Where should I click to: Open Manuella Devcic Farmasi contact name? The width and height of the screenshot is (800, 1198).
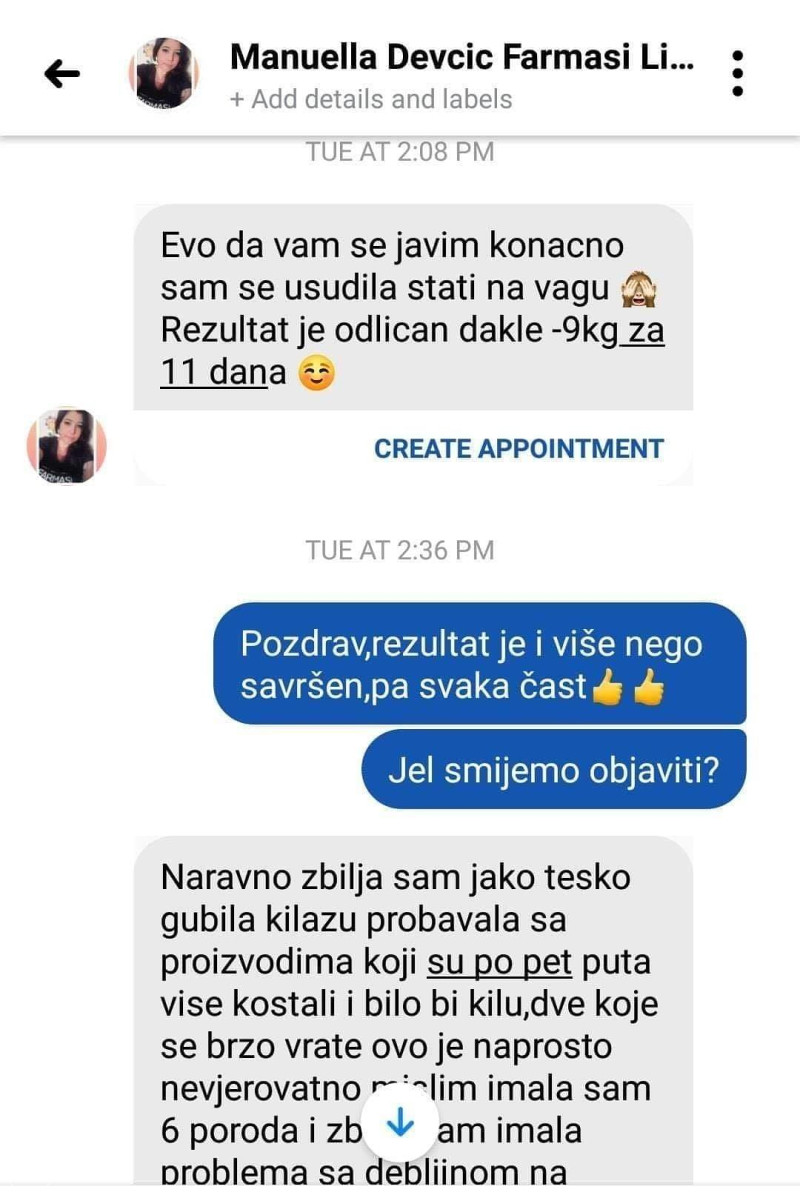(x=461, y=56)
